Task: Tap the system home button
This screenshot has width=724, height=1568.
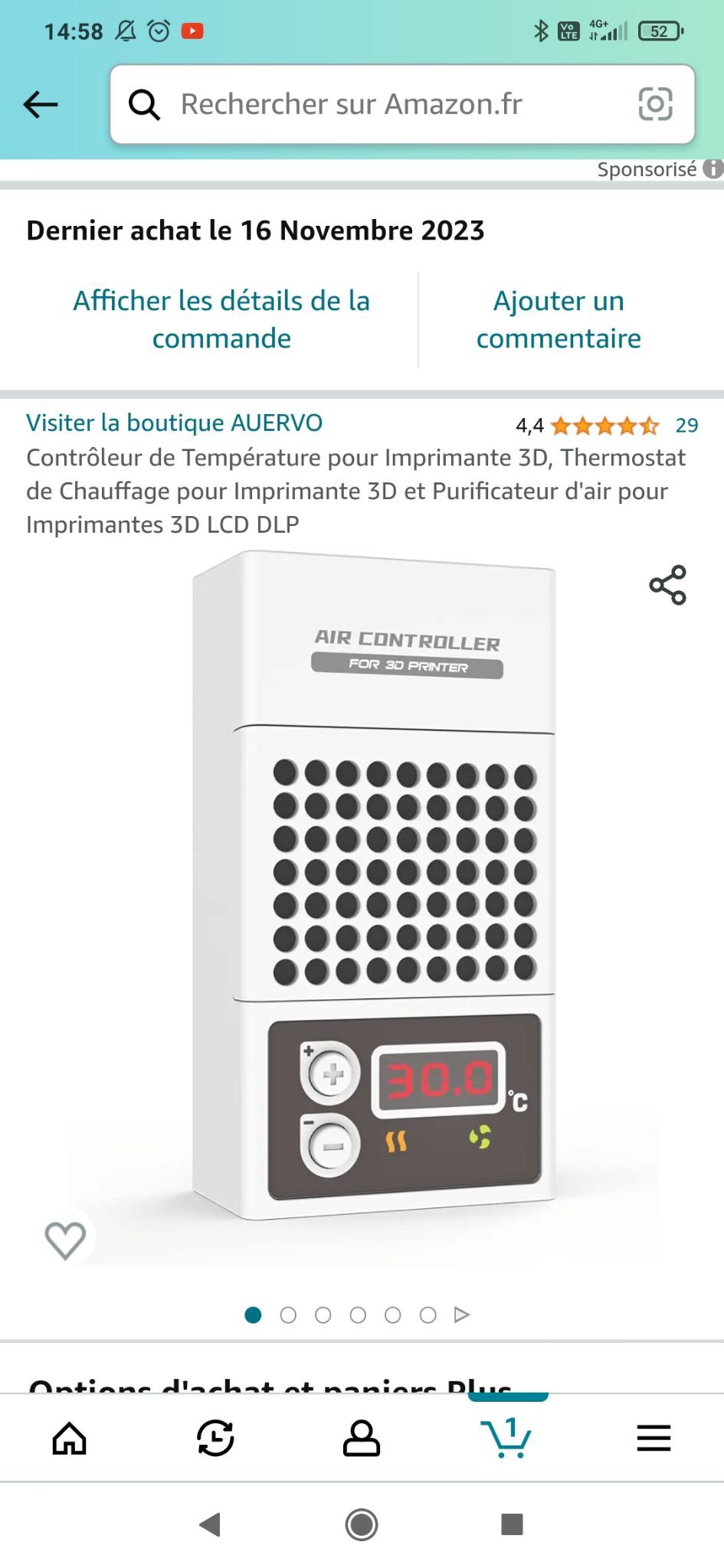Action: [x=362, y=1524]
